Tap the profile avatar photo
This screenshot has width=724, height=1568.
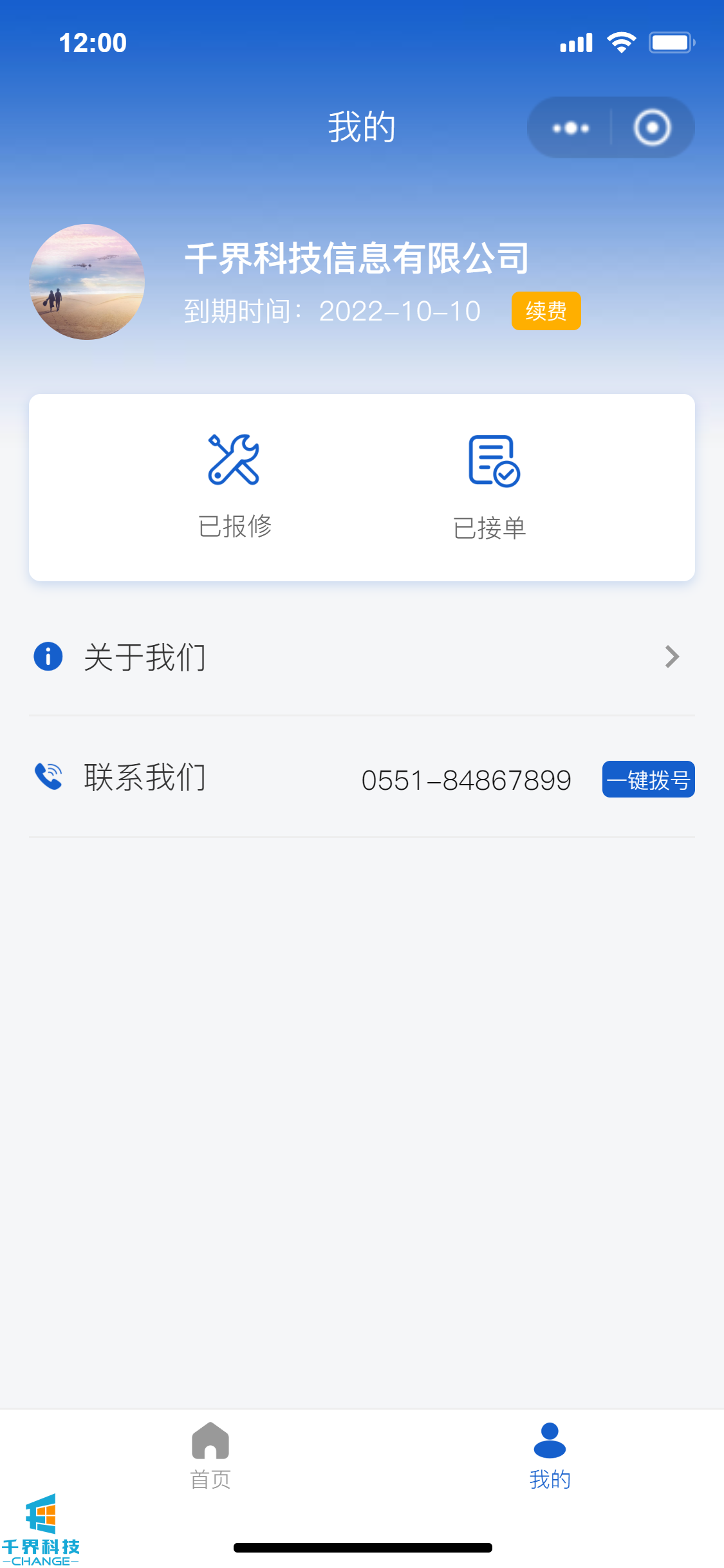coord(87,282)
